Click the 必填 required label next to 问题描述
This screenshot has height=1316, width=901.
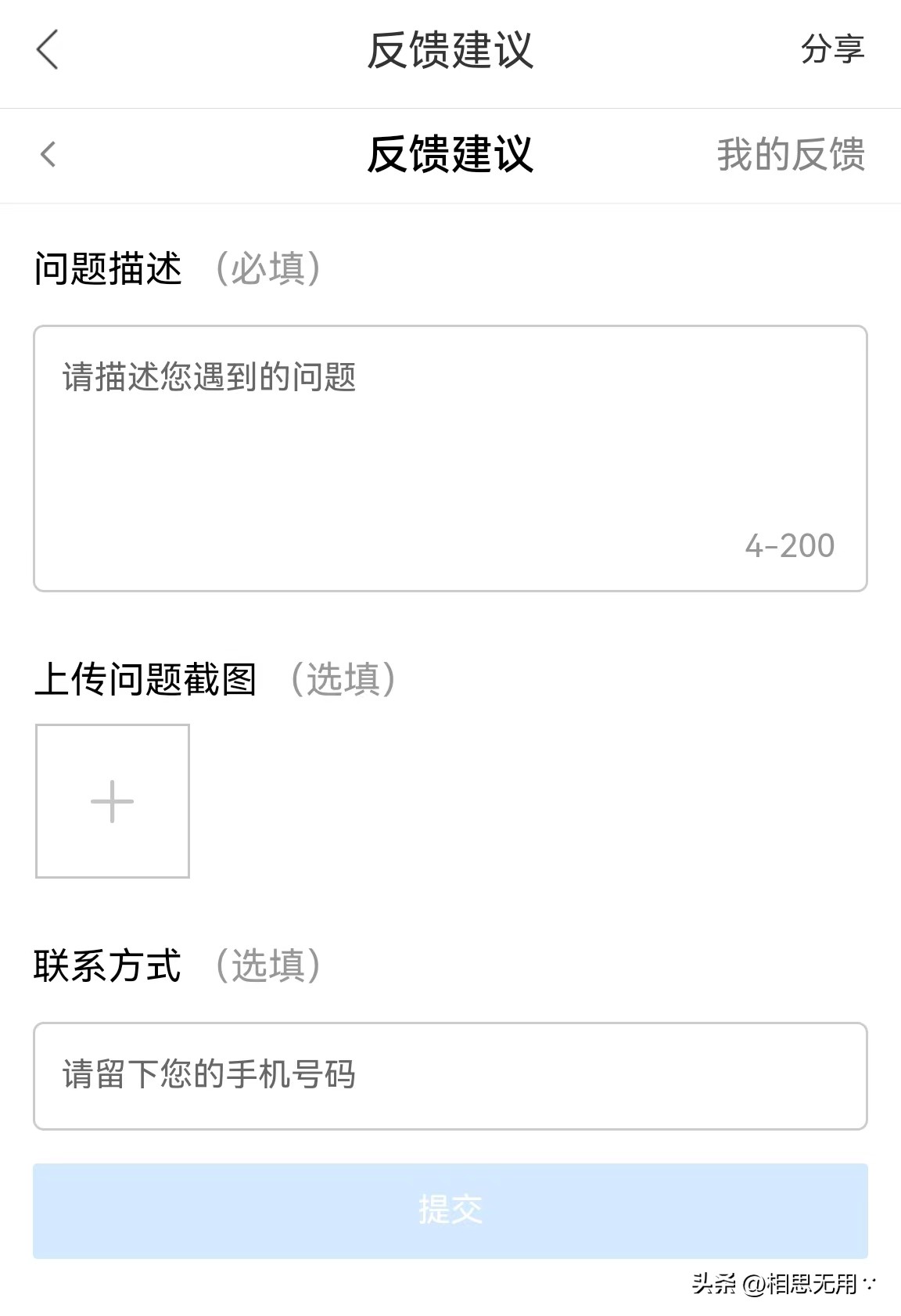[269, 268]
